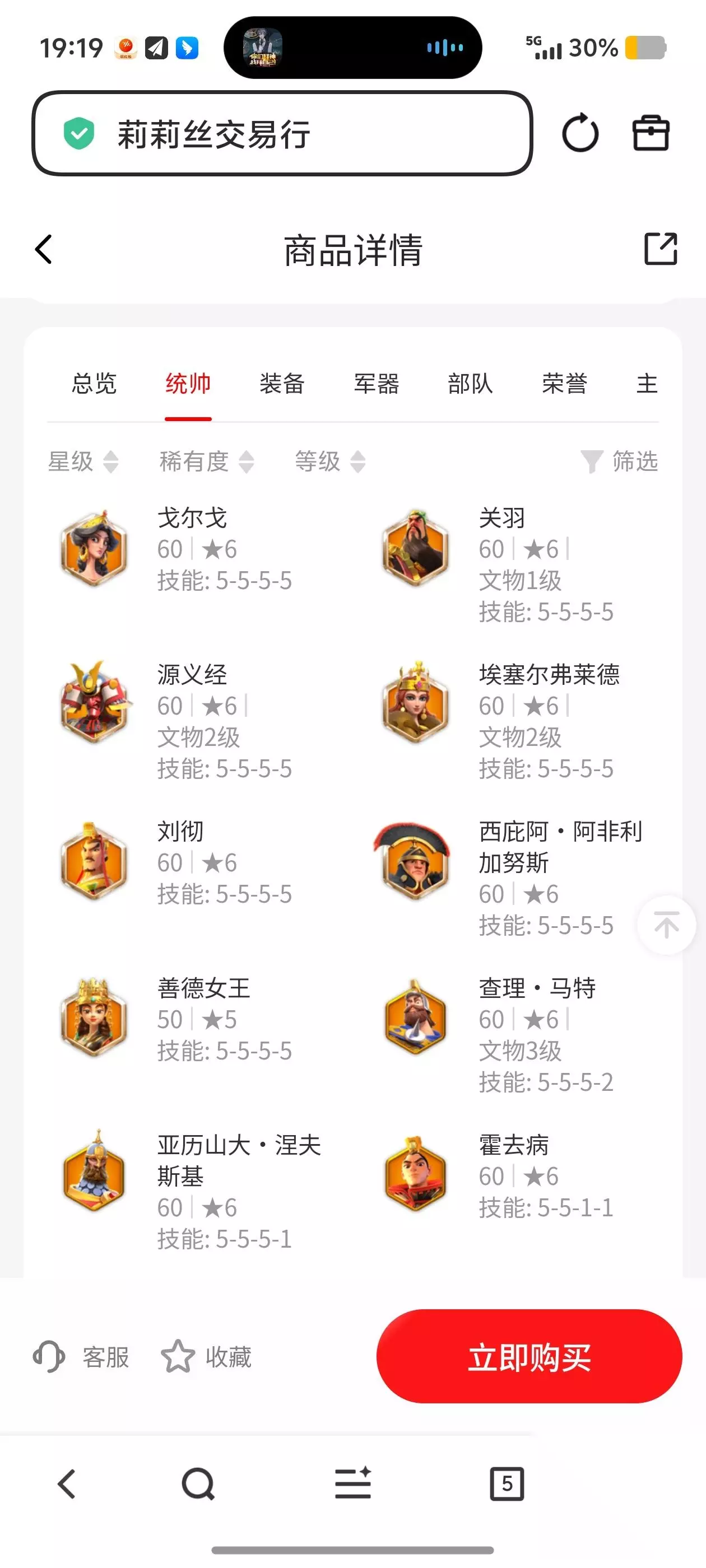Open the browser search from the bottom bar

point(198,1484)
